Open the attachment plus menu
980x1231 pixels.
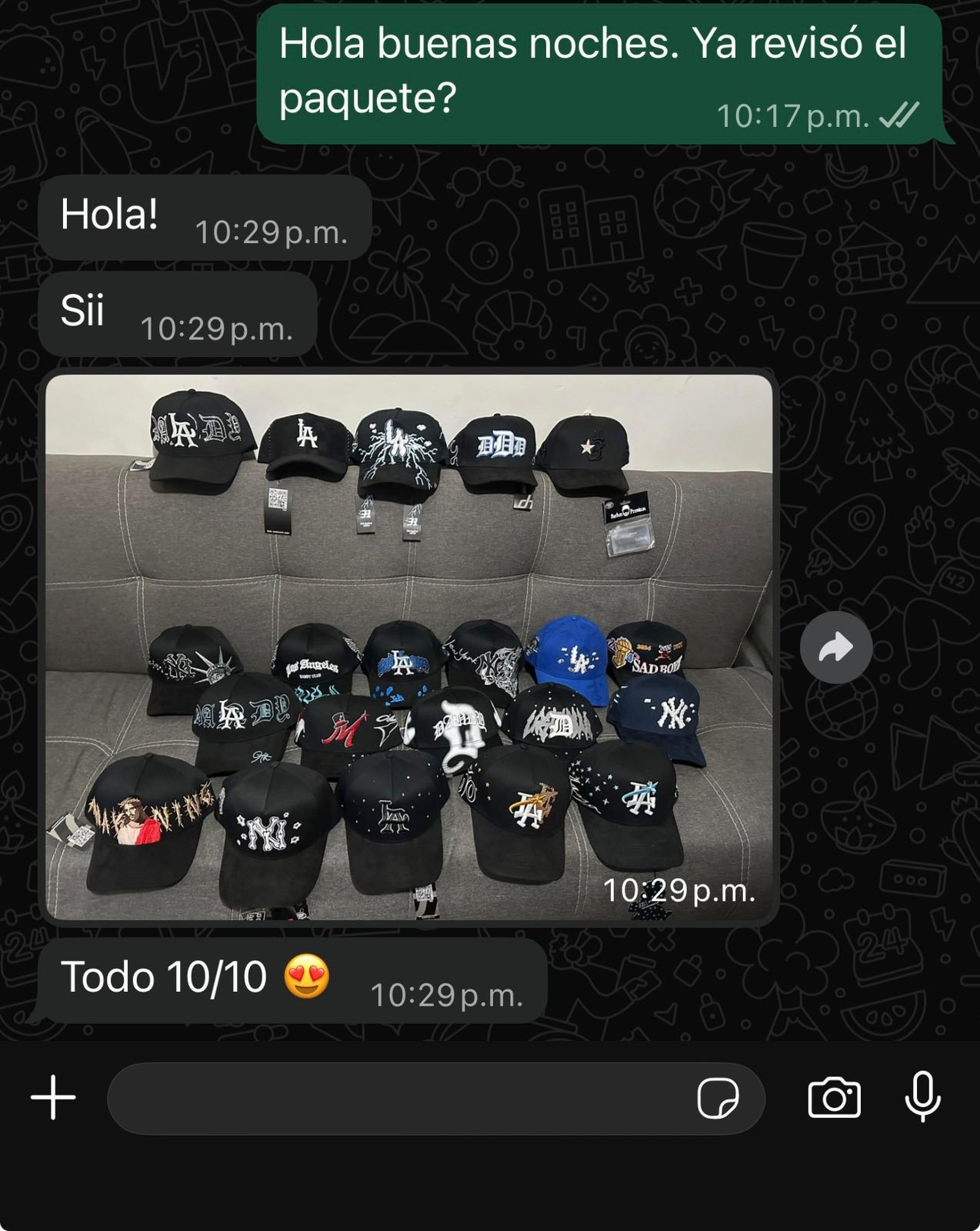click(x=53, y=1097)
